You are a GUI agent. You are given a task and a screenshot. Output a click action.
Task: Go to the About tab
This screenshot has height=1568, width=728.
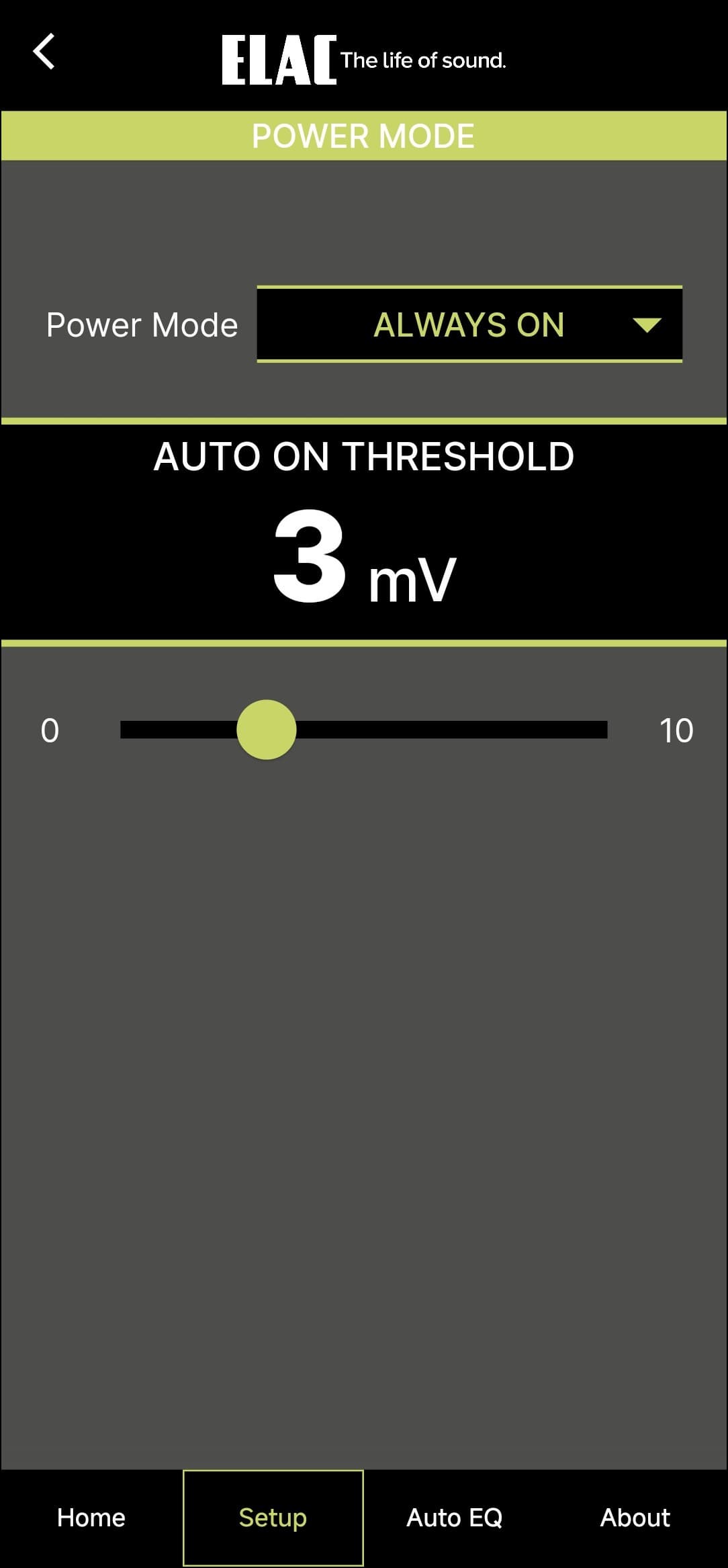(635, 1518)
